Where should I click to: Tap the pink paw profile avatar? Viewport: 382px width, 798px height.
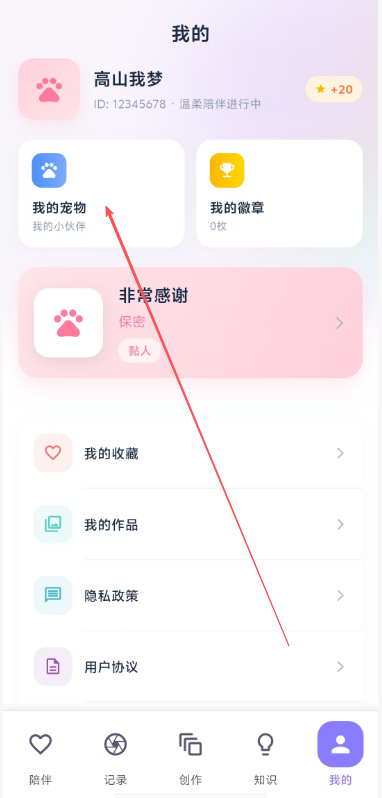(49, 89)
